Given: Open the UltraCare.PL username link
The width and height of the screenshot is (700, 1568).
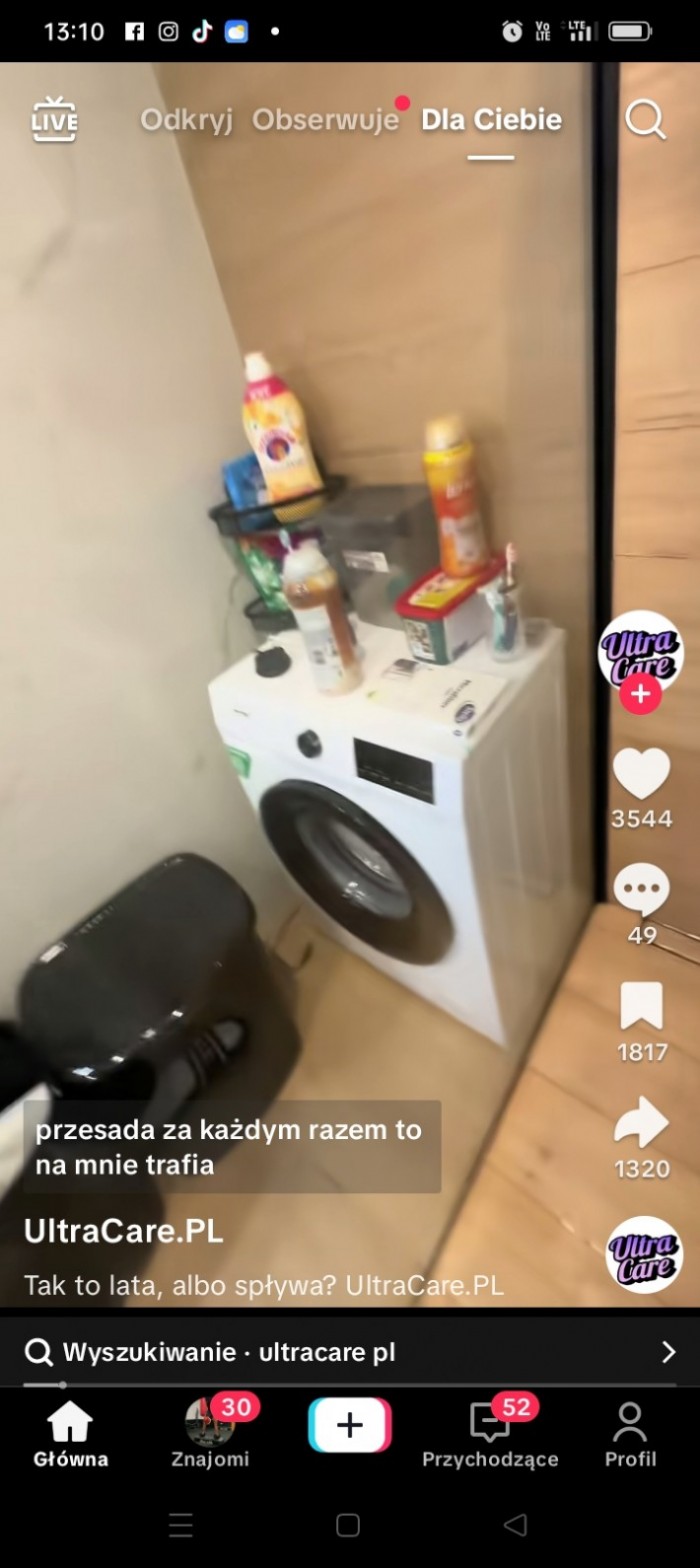Looking at the screenshot, I should [123, 1231].
